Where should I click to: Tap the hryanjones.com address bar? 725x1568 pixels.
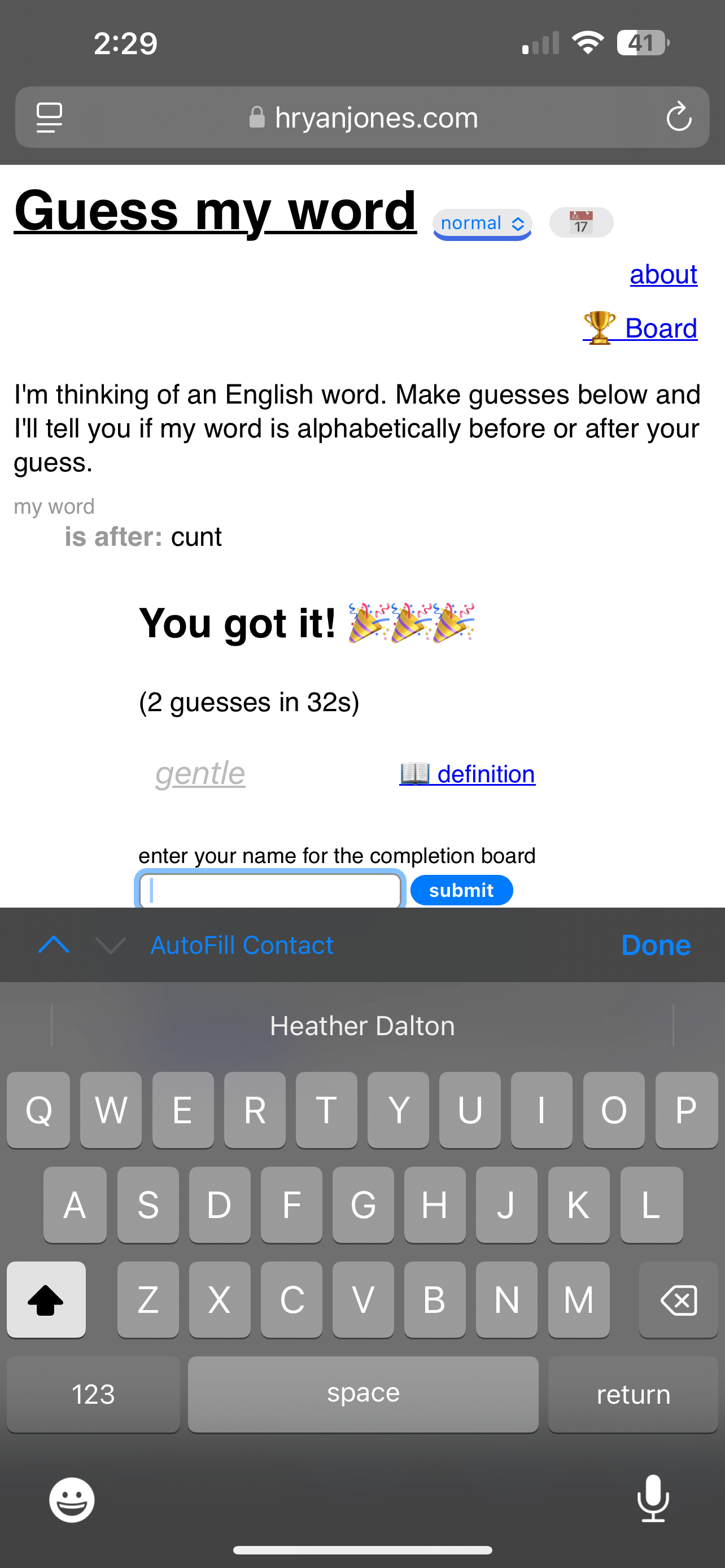point(363,117)
